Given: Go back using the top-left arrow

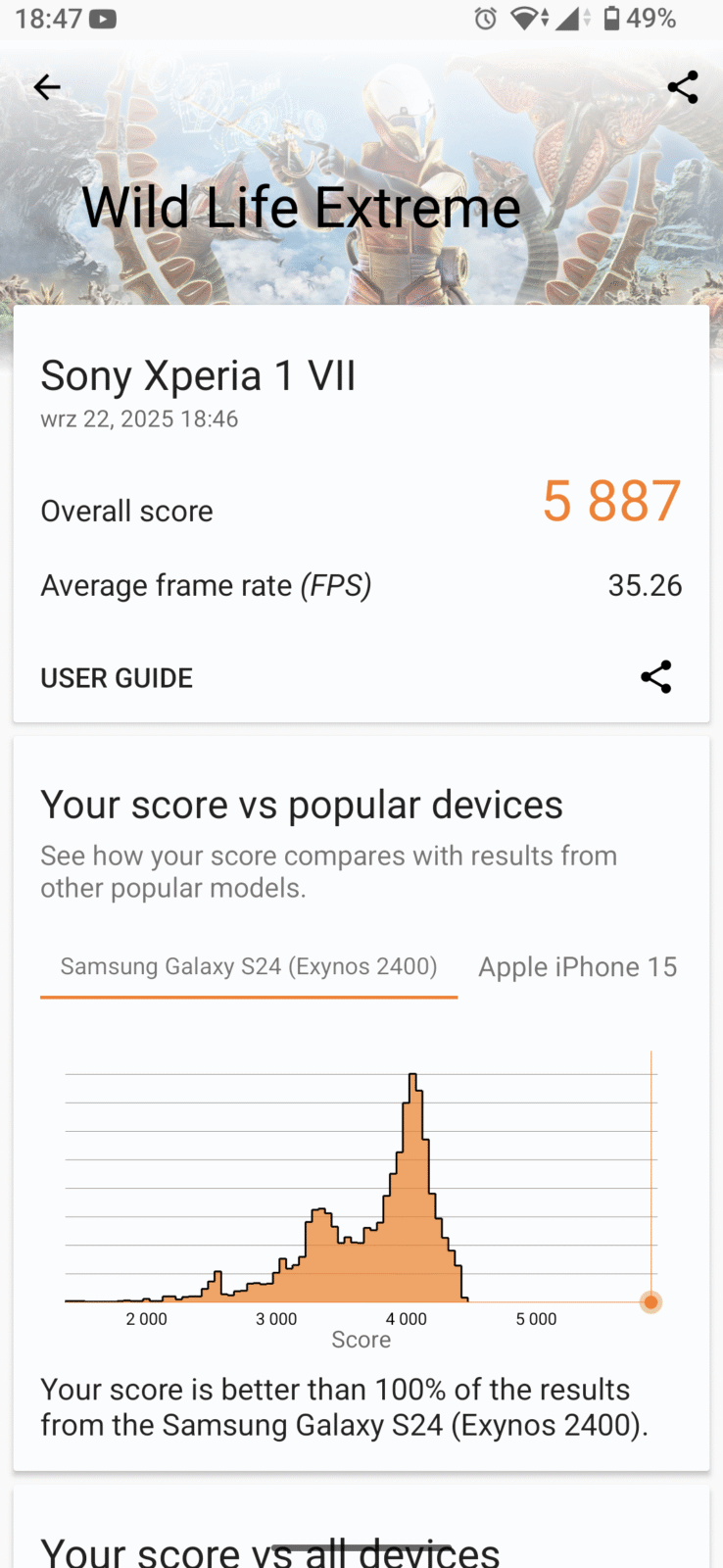Looking at the screenshot, I should (x=46, y=87).
